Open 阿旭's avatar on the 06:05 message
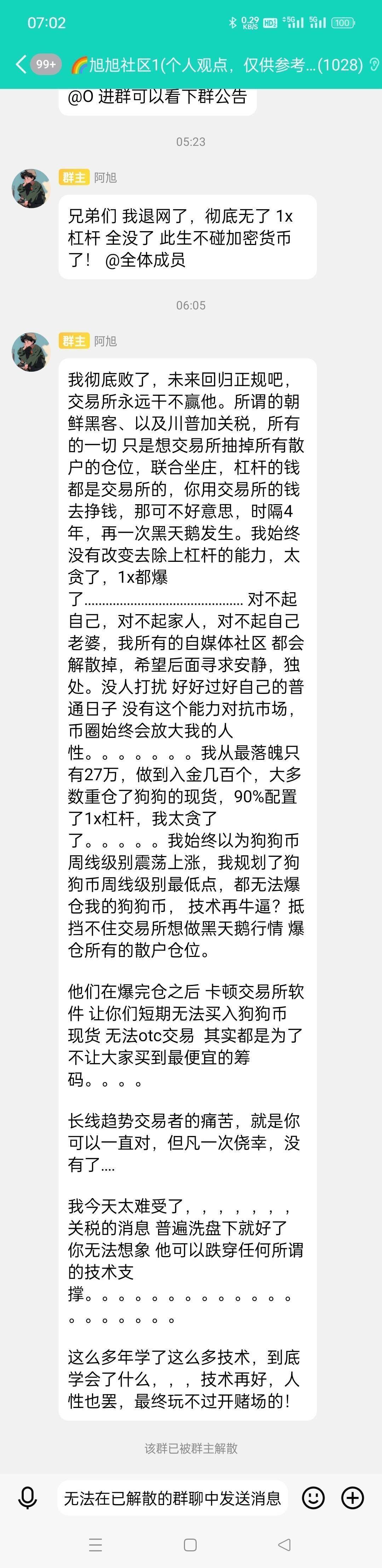382x1568 pixels. [30, 352]
